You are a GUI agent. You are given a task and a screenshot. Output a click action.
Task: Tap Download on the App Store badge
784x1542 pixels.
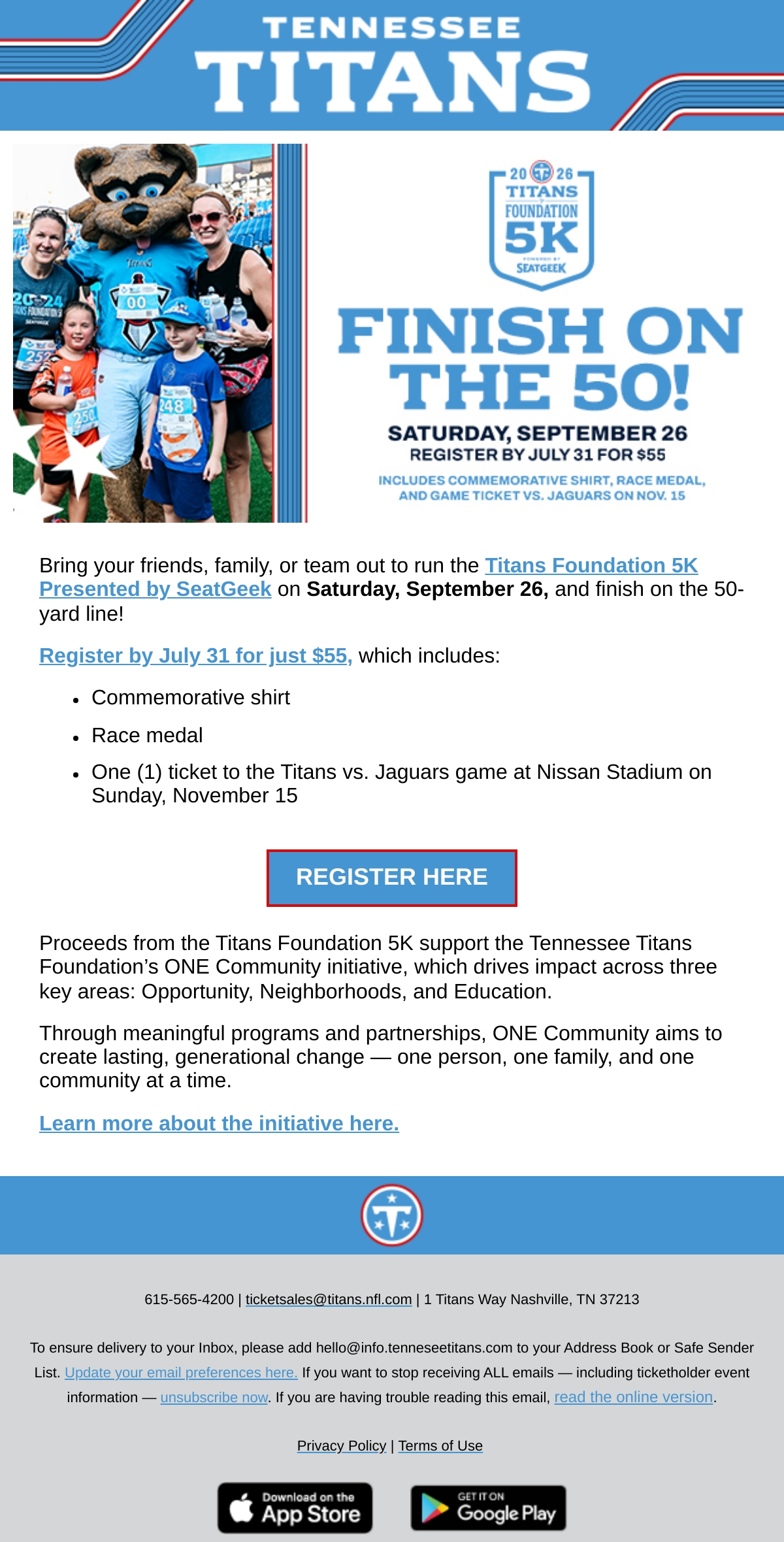[x=295, y=1507]
